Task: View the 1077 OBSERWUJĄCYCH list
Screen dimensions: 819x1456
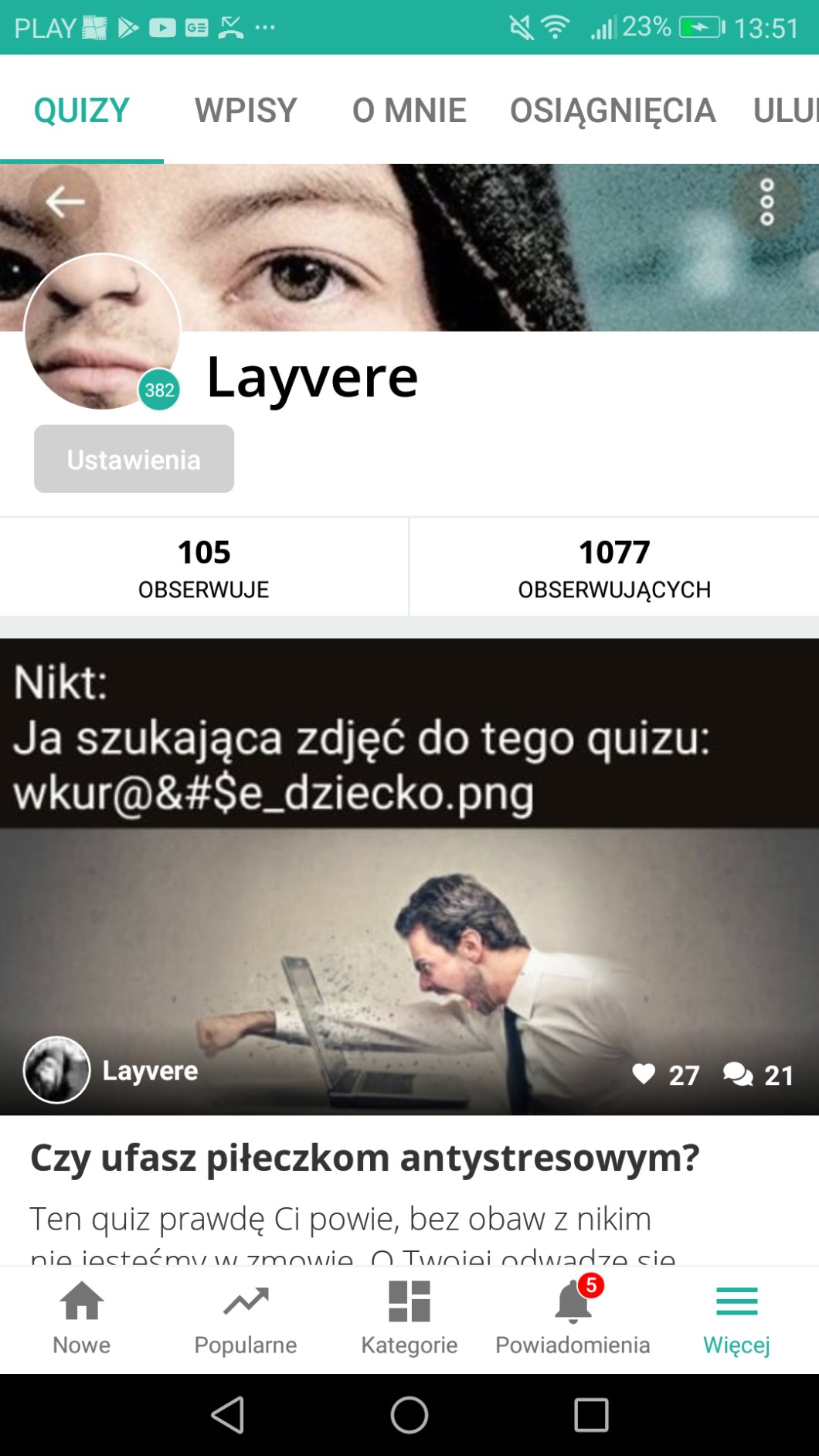Action: click(x=614, y=567)
